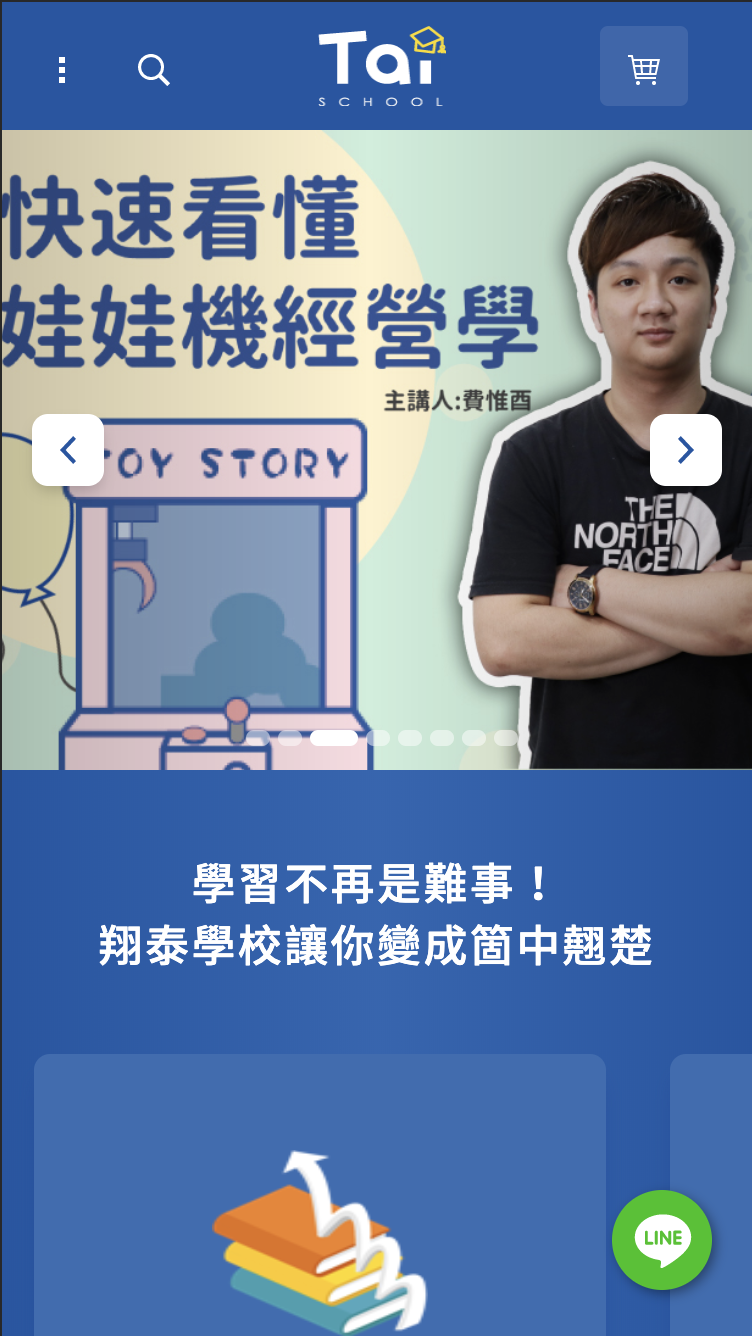Jump to the first carousel slide dot
Image resolution: width=752 pixels, height=1336 pixels.
click(x=258, y=738)
